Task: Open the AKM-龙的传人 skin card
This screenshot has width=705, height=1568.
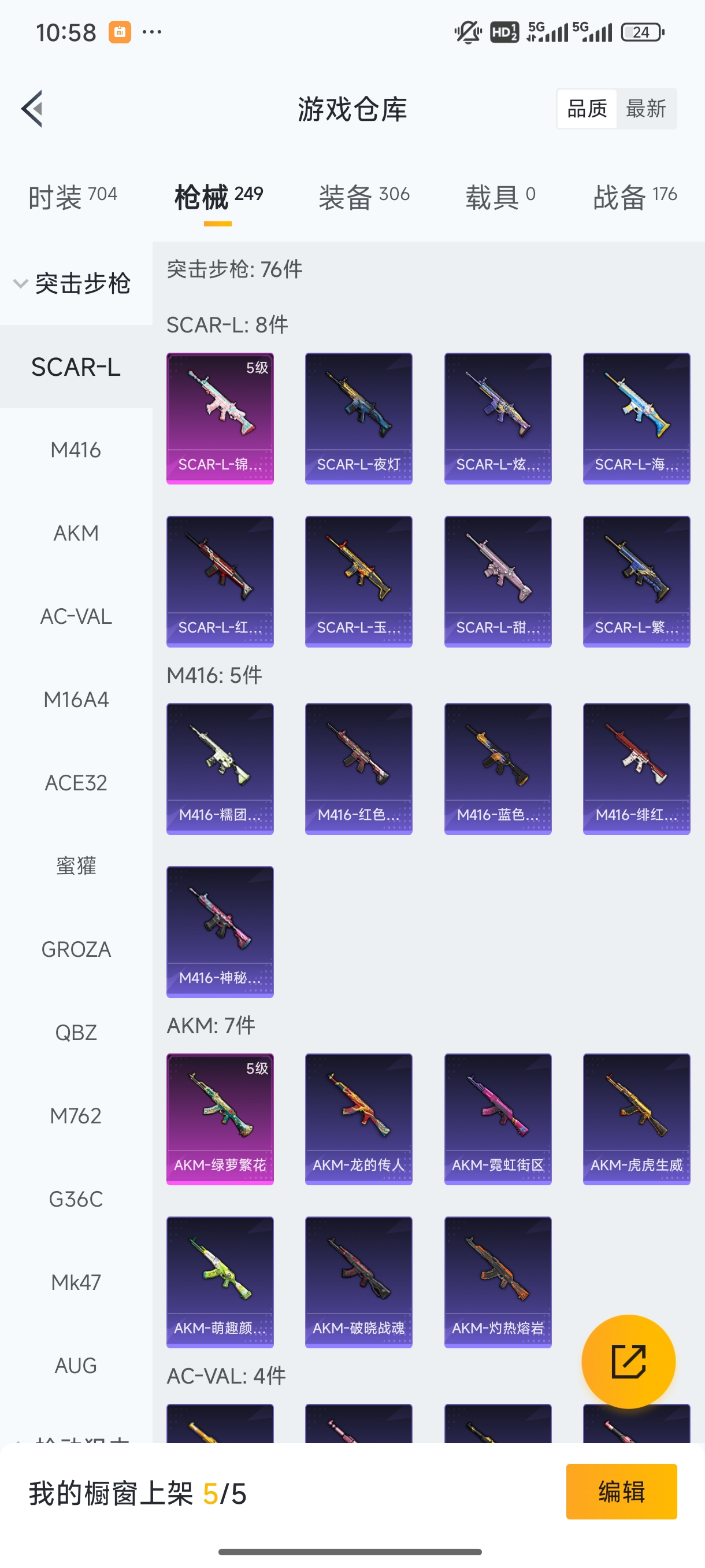Action: pos(358,1119)
